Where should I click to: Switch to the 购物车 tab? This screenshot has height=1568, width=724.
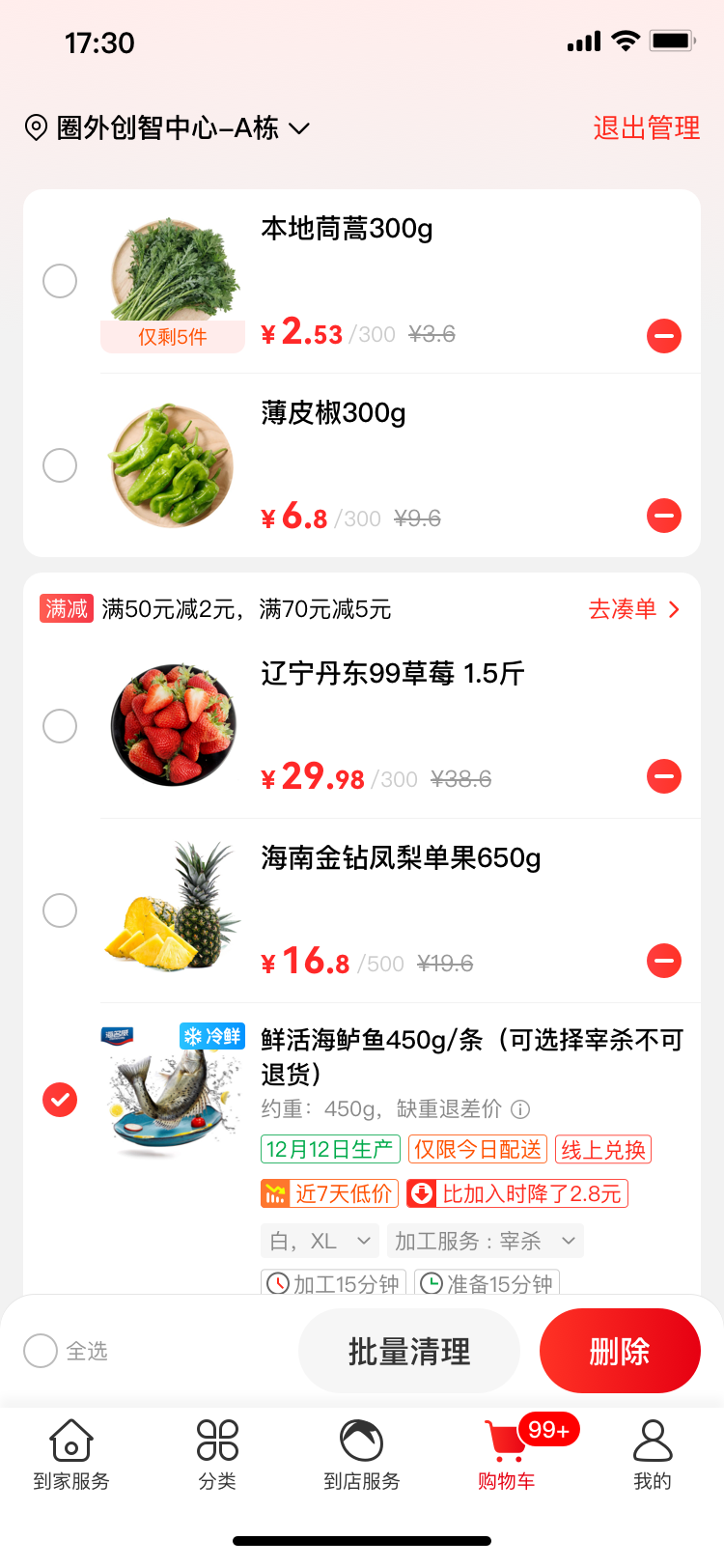506,1442
